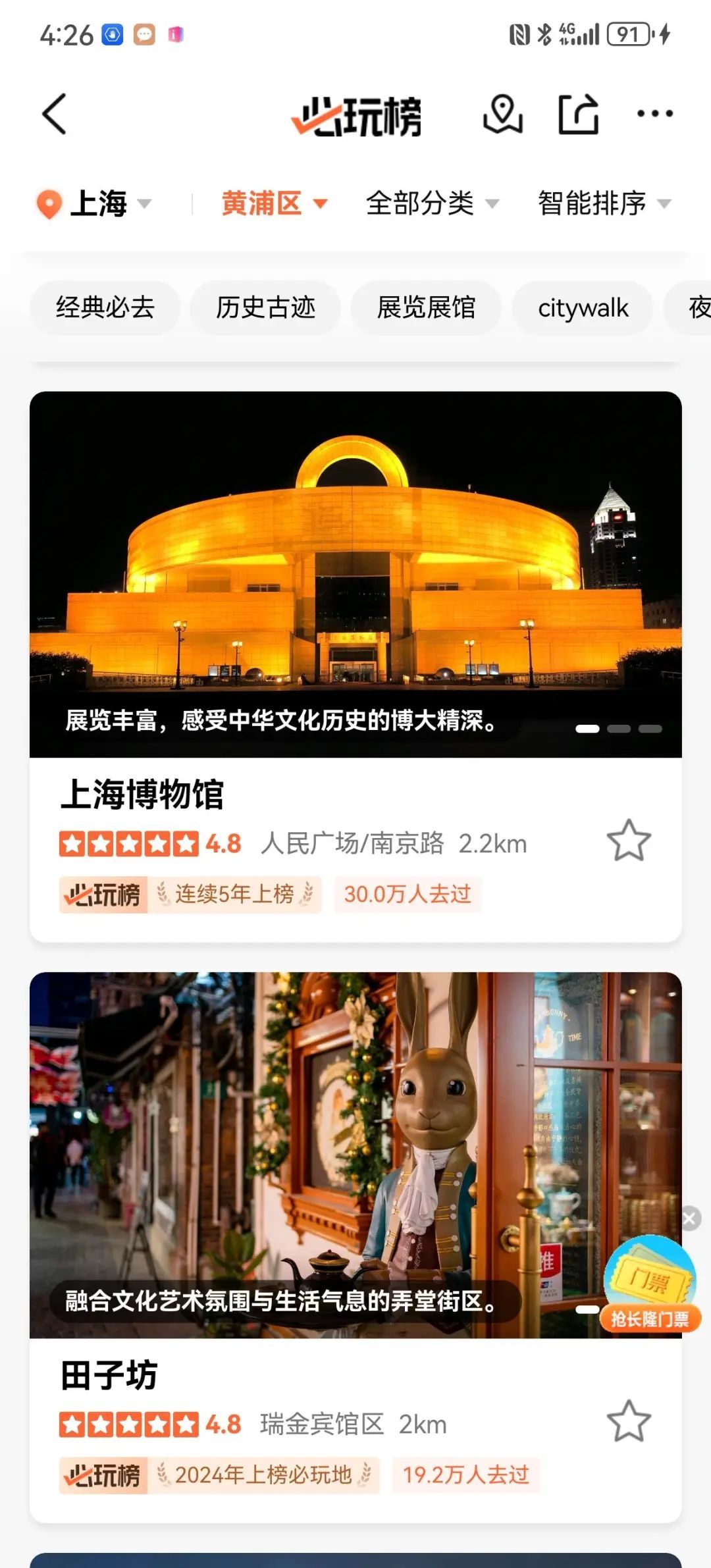Filter by 历史古迹
Image resolution: width=711 pixels, height=1568 pixels.
pos(265,307)
